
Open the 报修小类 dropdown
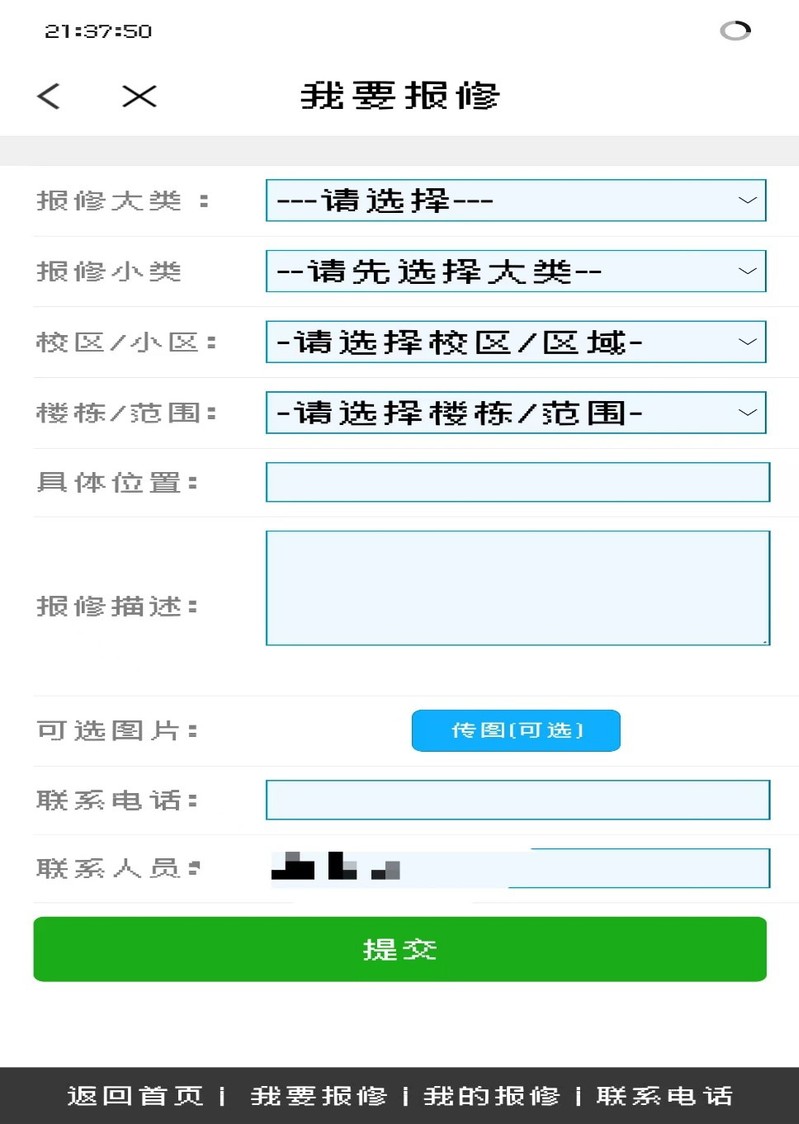pyautogui.click(x=515, y=271)
